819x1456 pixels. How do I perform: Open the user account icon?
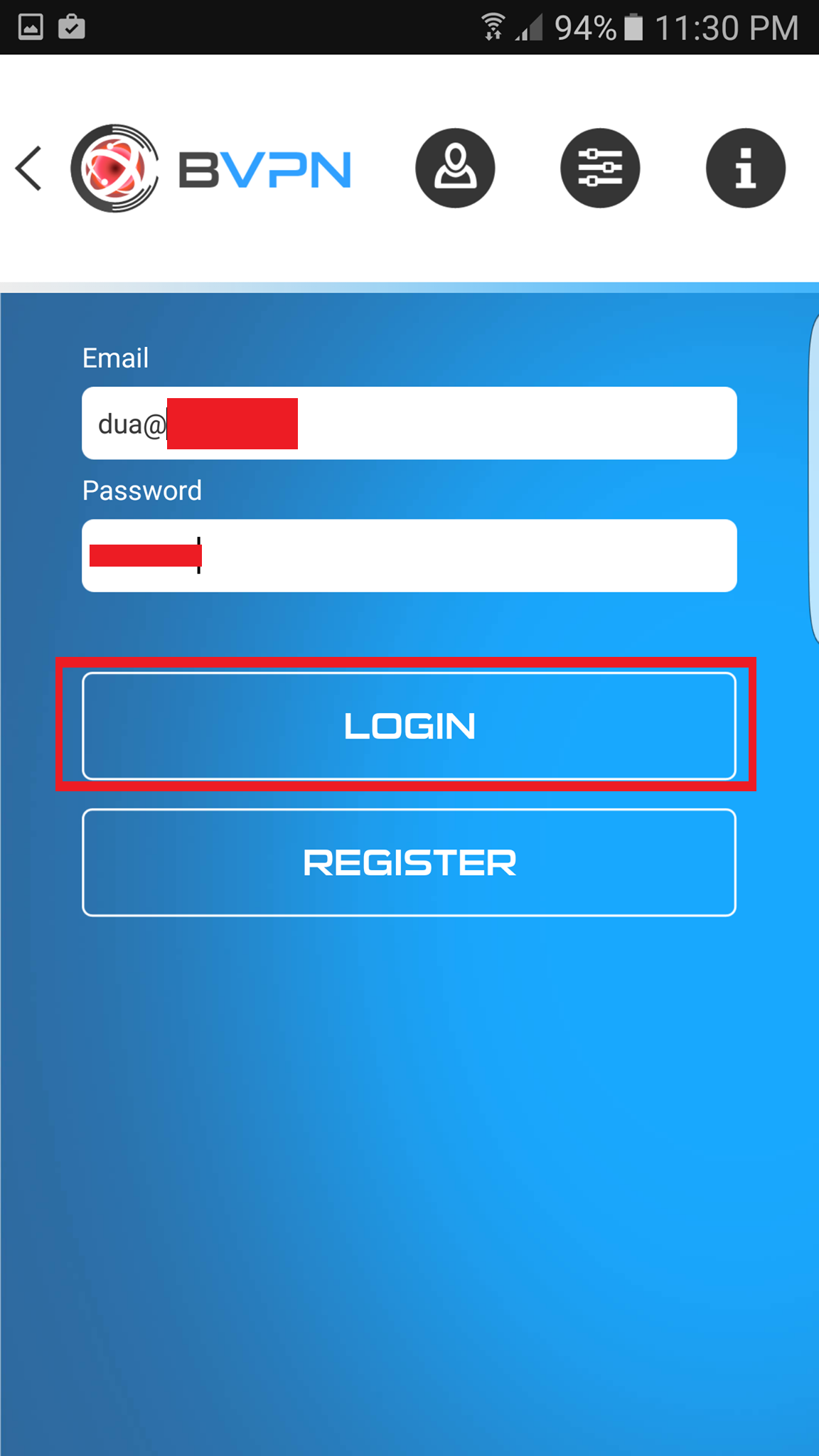[x=455, y=168]
